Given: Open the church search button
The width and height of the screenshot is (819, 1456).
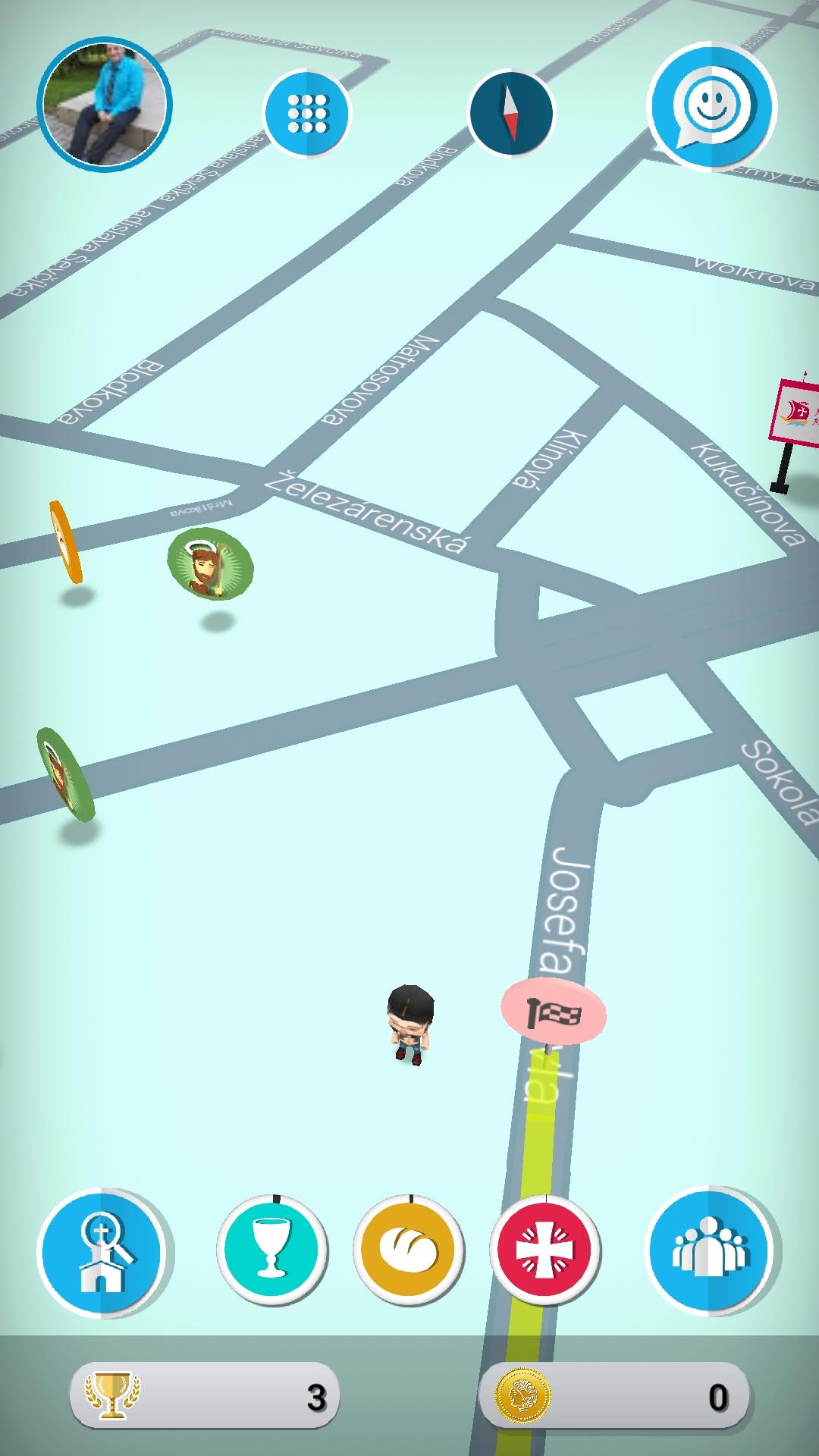Looking at the screenshot, I should click(x=101, y=1250).
